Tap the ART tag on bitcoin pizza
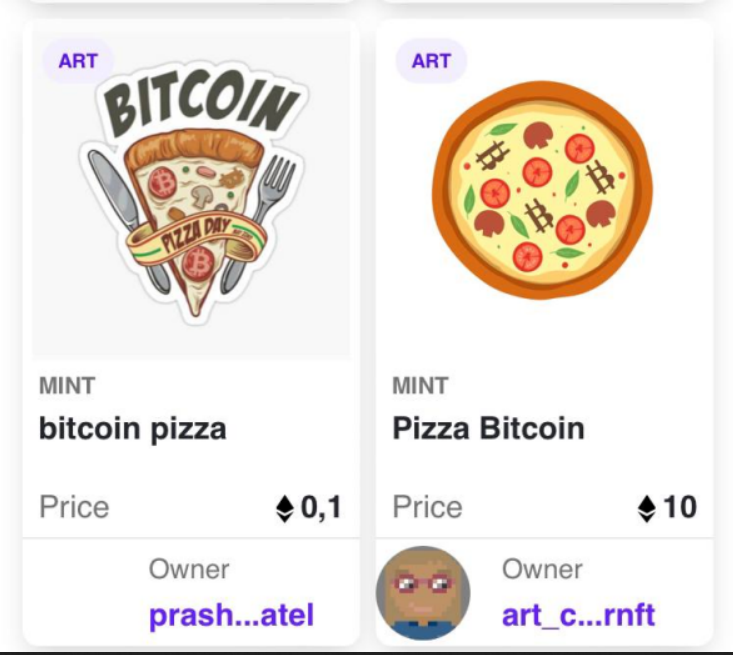 point(78,61)
